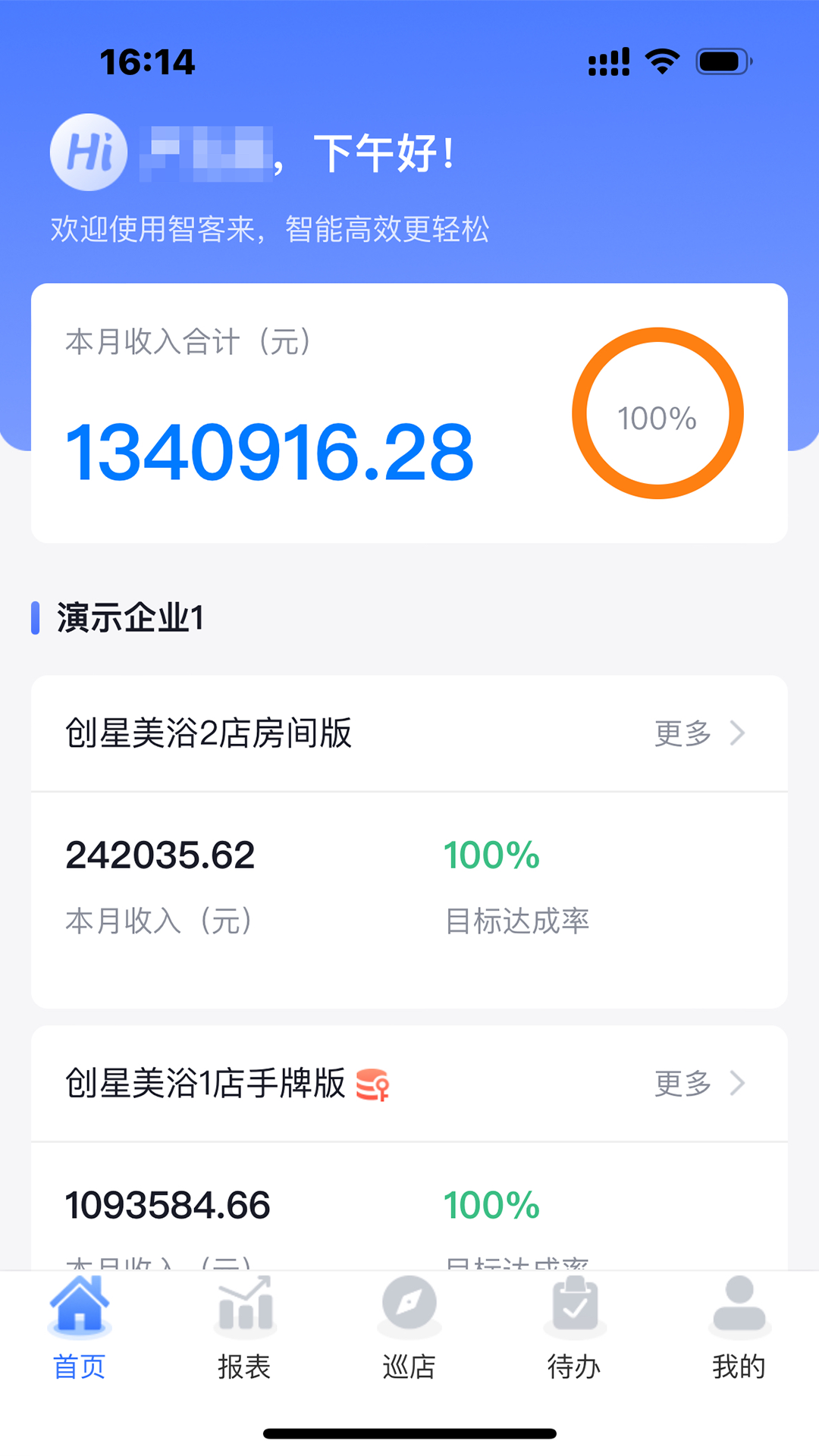Screen dimensions: 819x1456
Task: Tap the orange 100% progress ring
Action: [x=657, y=416]
